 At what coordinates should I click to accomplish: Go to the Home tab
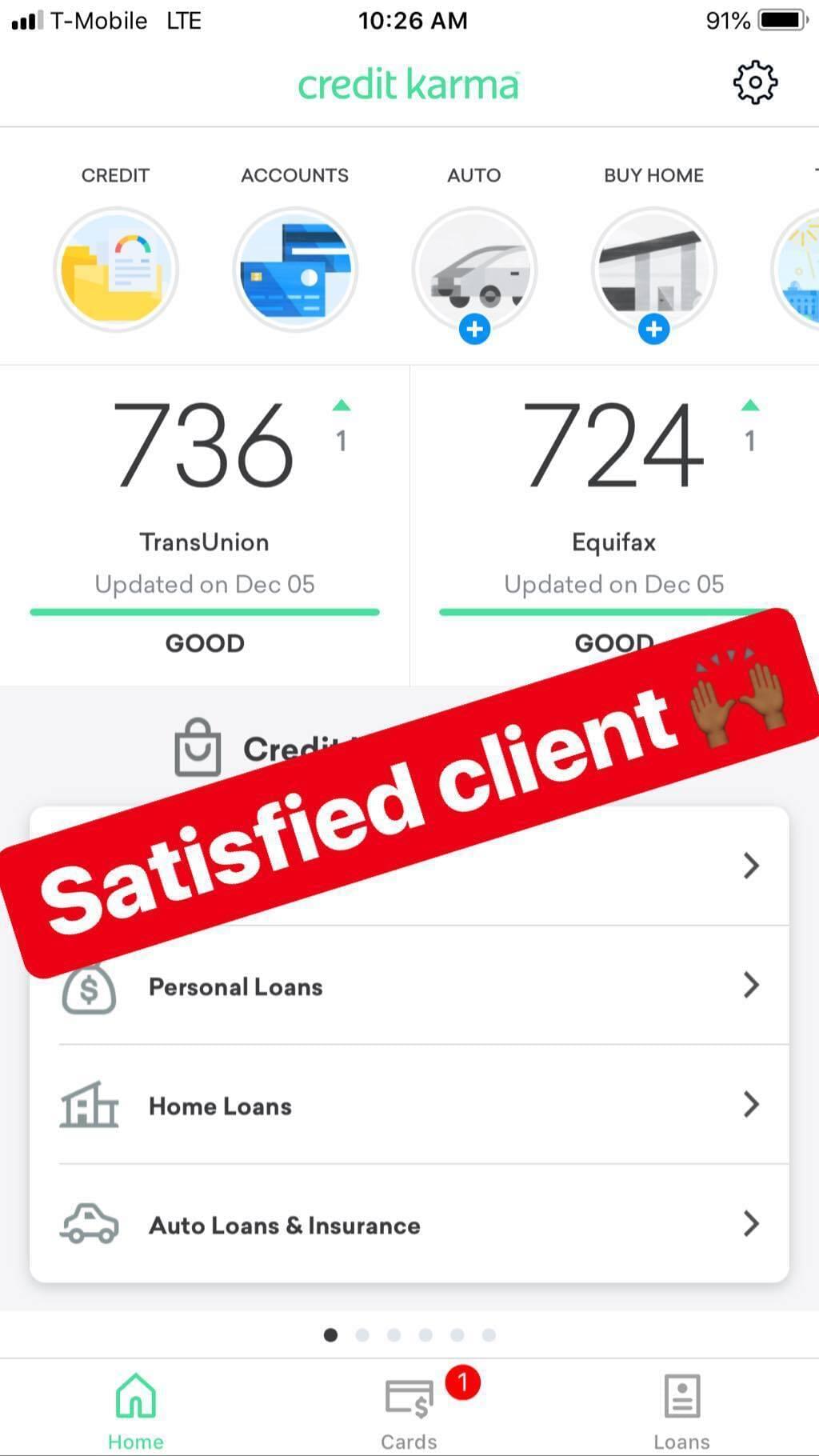pyautogui.click(x=136, y=1412)
